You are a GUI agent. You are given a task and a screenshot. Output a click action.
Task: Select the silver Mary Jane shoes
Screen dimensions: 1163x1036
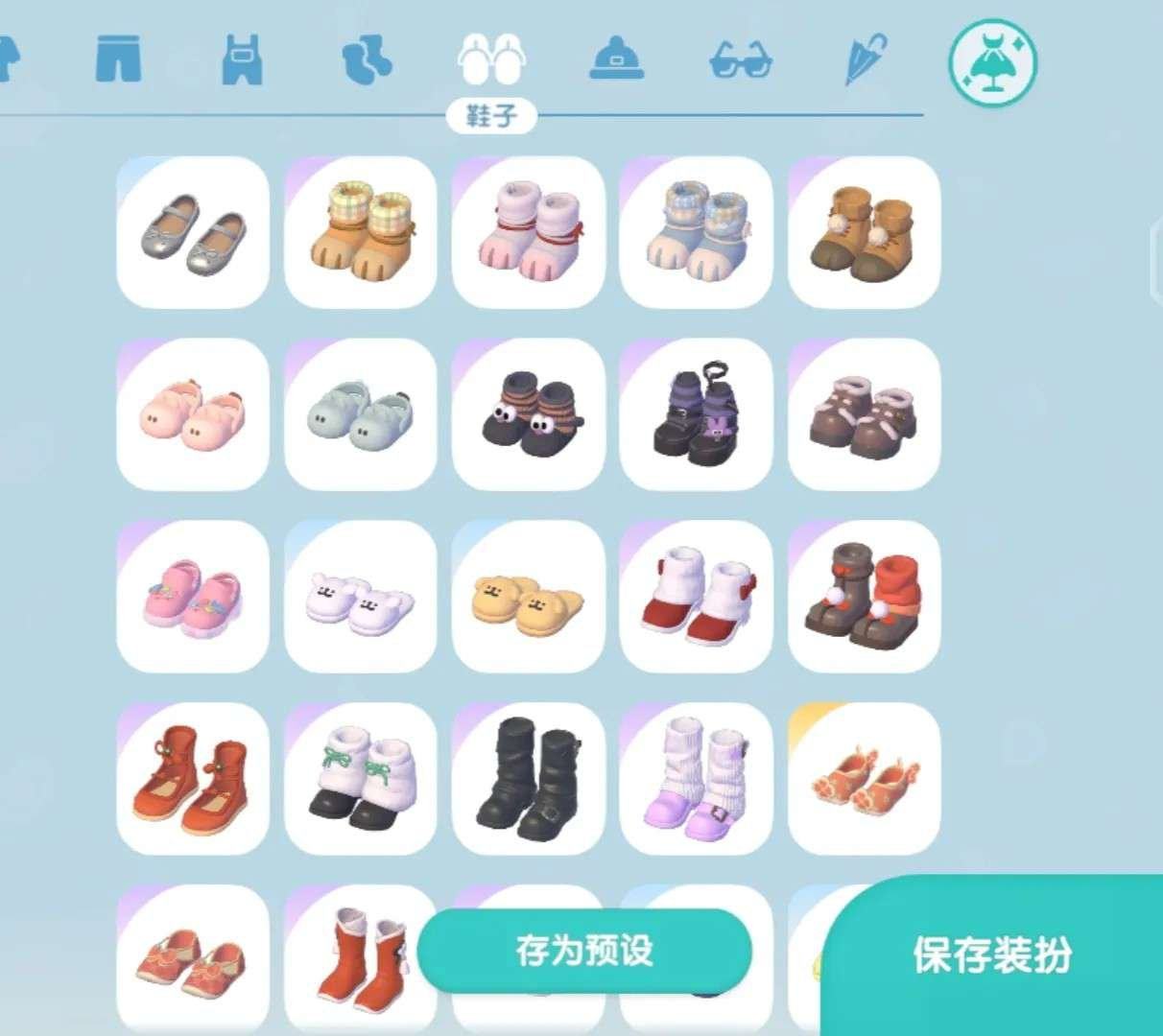pos(193,233)
